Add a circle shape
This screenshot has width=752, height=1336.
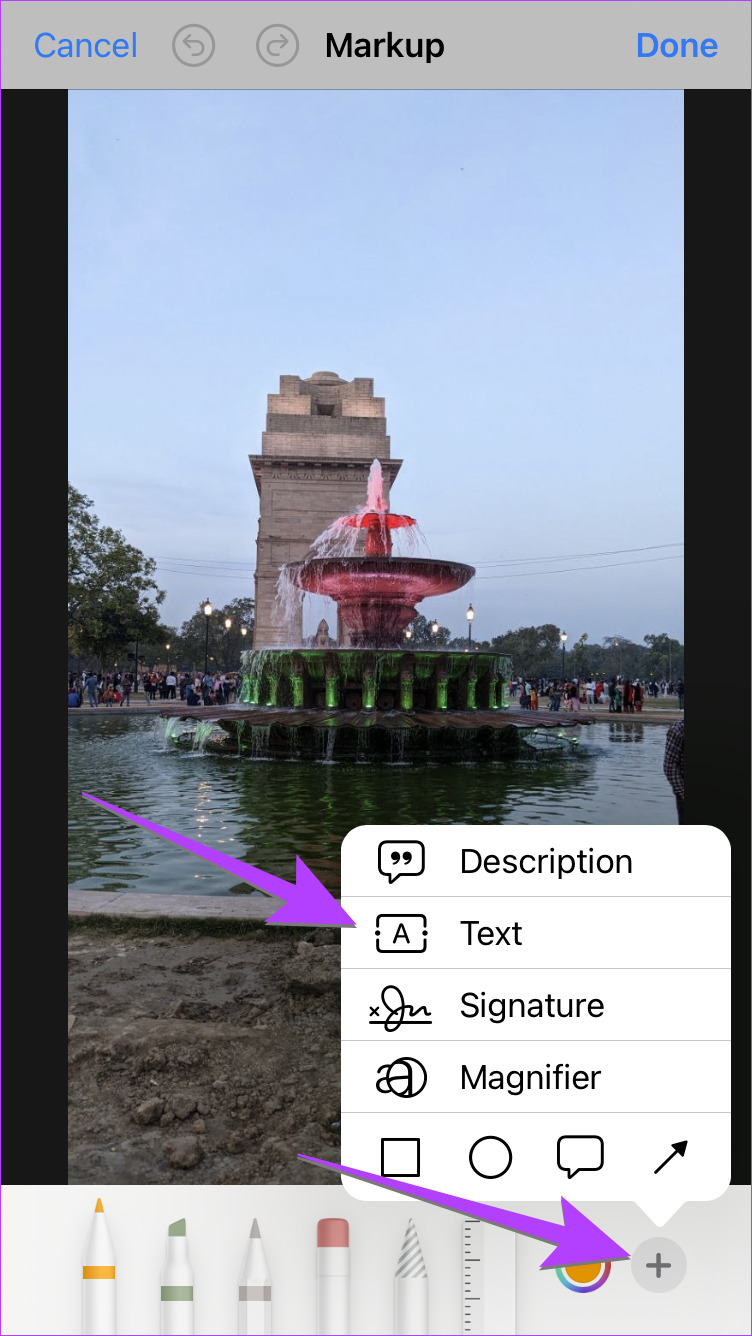[x=490, y=1157]
